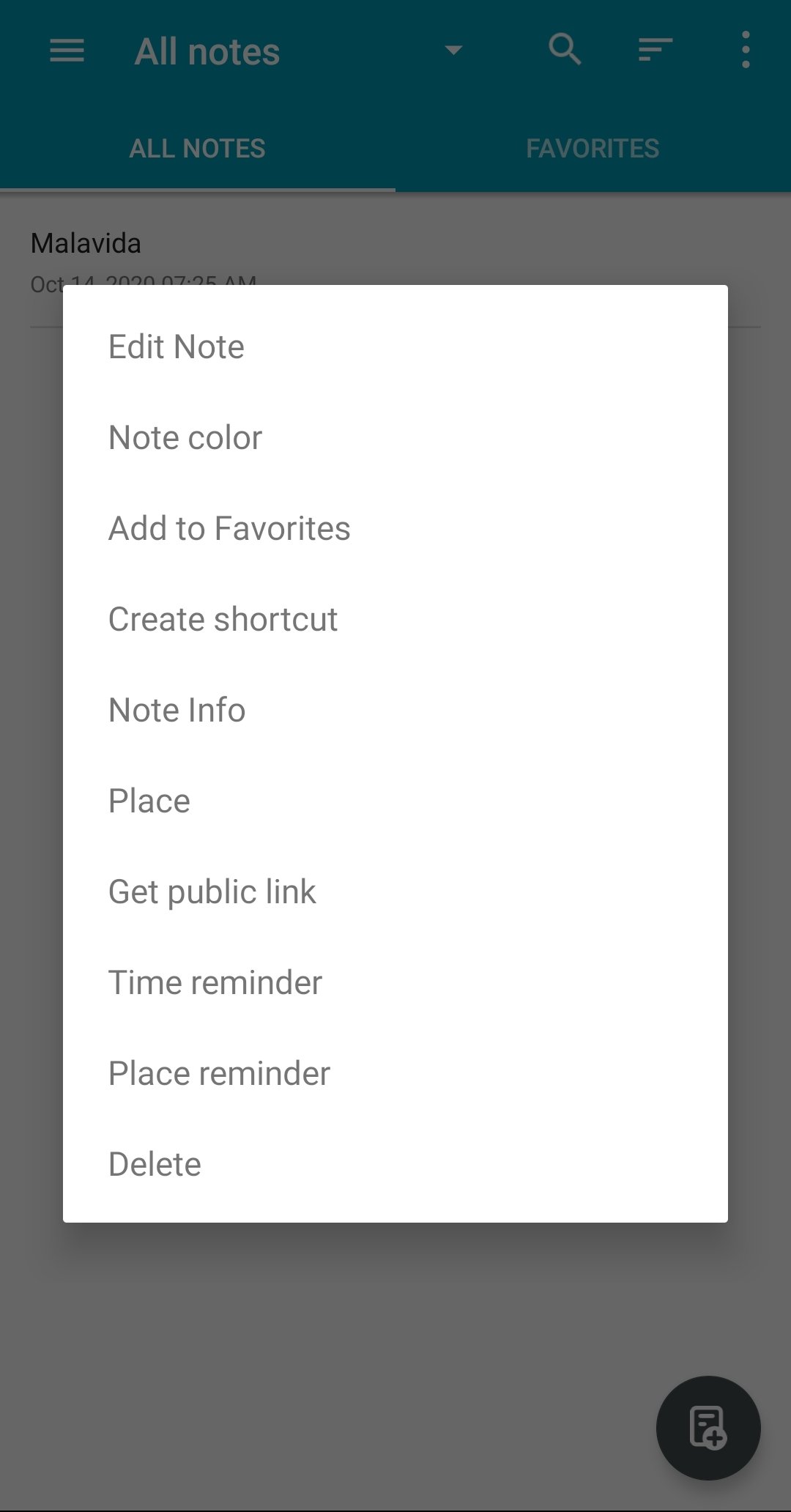Set a Time reminder
The height and width of the screenshot is (1512, 791).
(x=215, y=982)
